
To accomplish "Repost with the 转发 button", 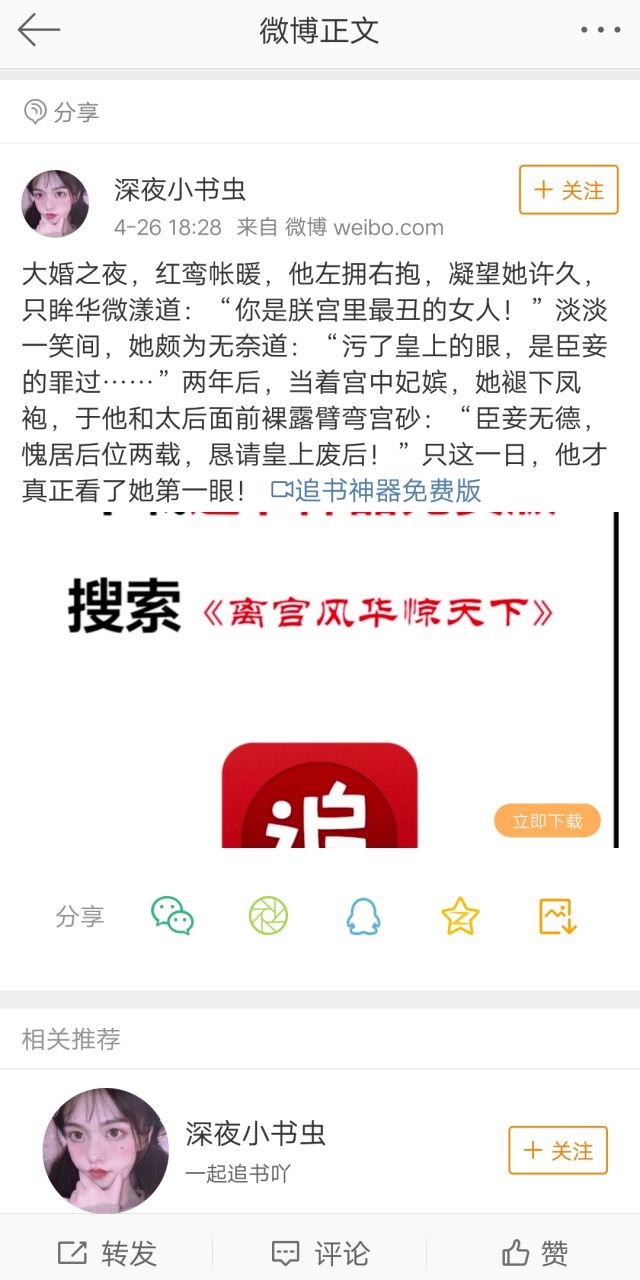I will (x=107, y=1252).
